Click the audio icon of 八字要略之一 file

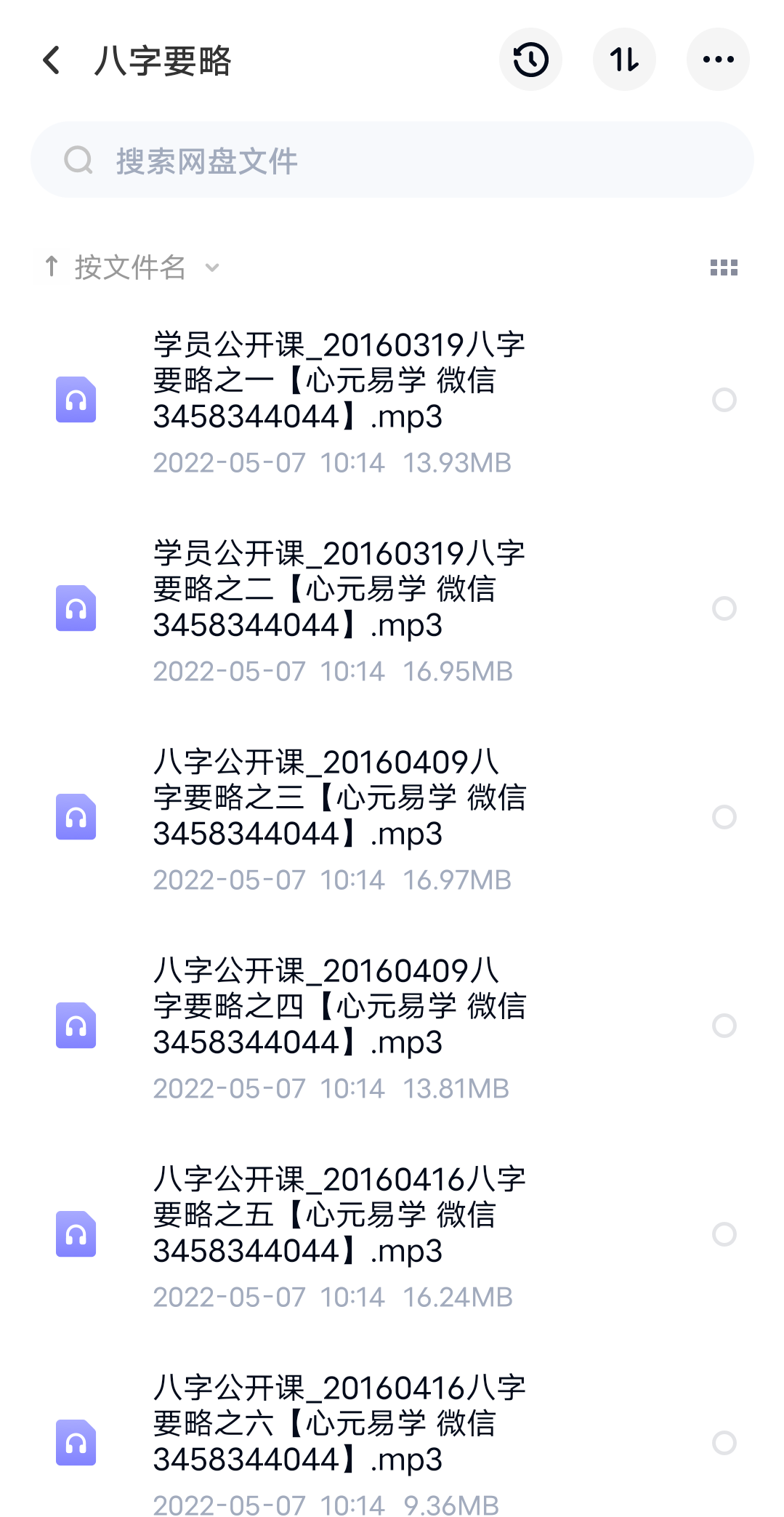point(75,400)
